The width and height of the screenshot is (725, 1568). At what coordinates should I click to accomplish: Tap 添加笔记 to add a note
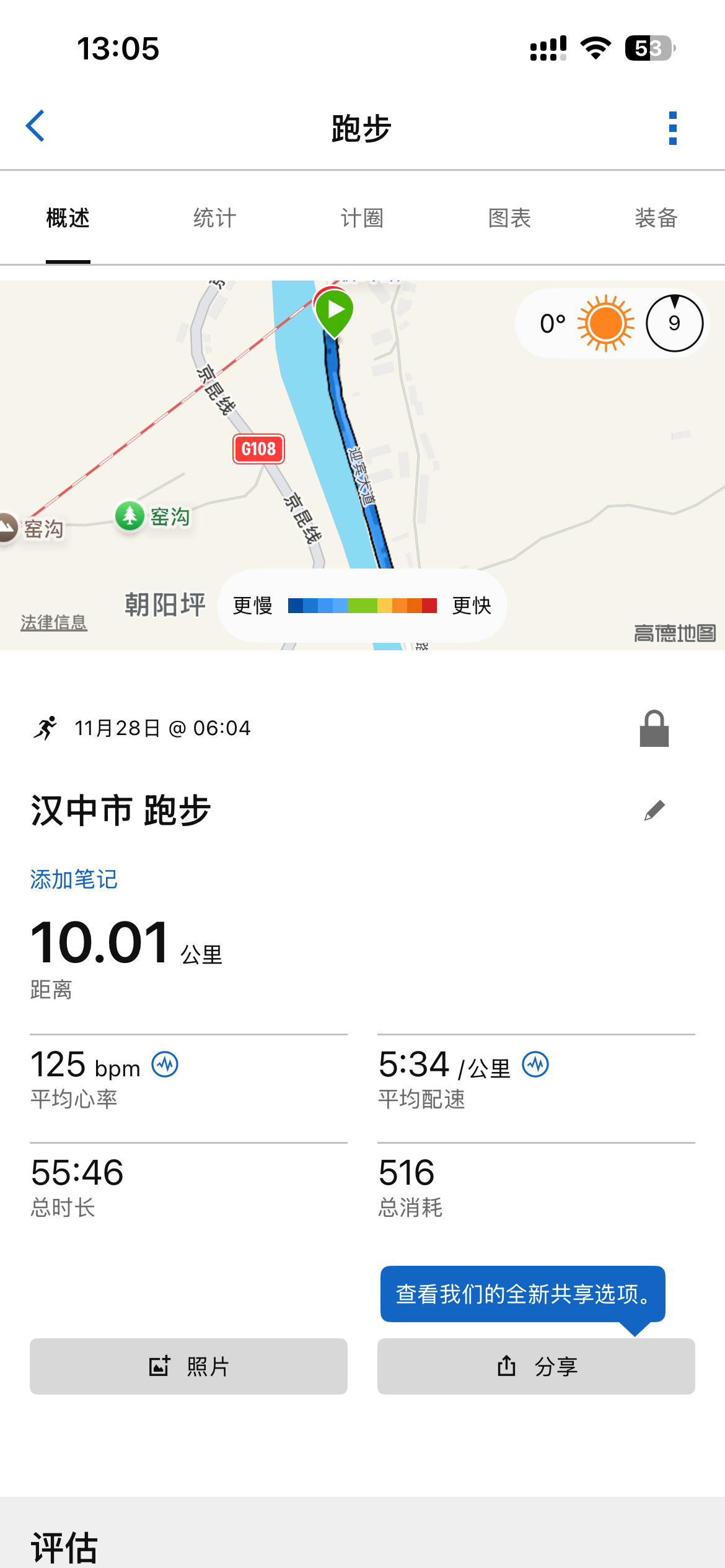click(74, 879)
